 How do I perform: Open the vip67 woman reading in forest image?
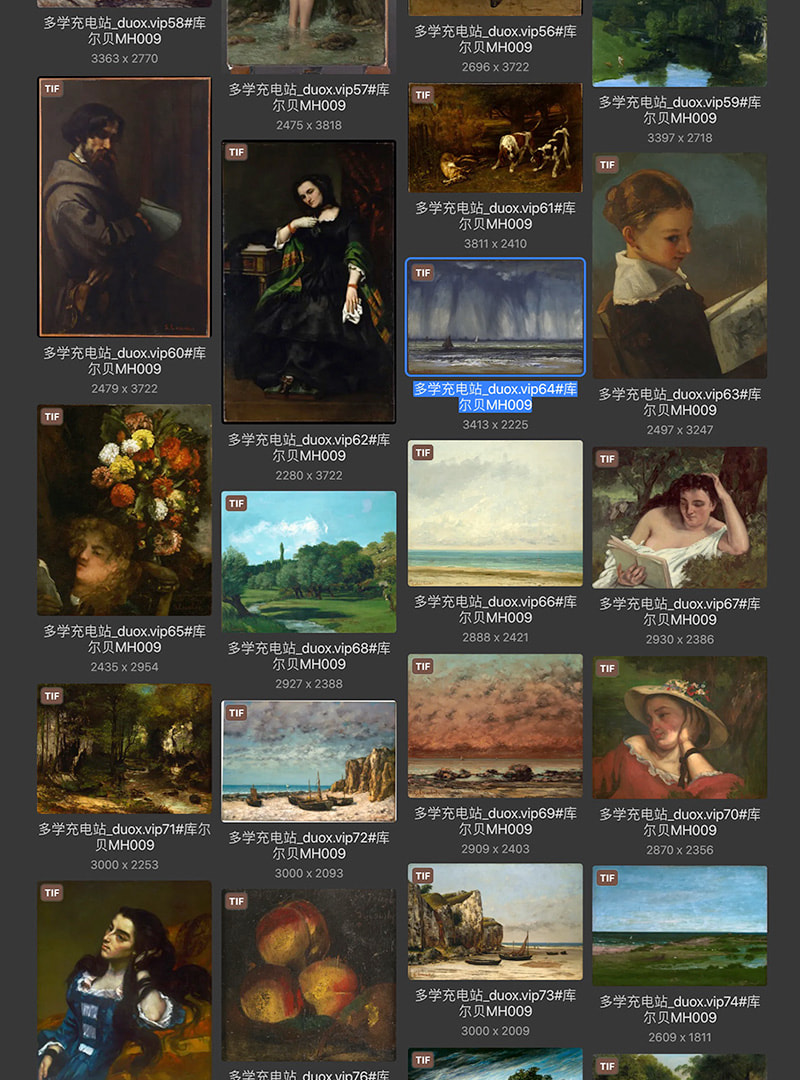tap(679, 520)
